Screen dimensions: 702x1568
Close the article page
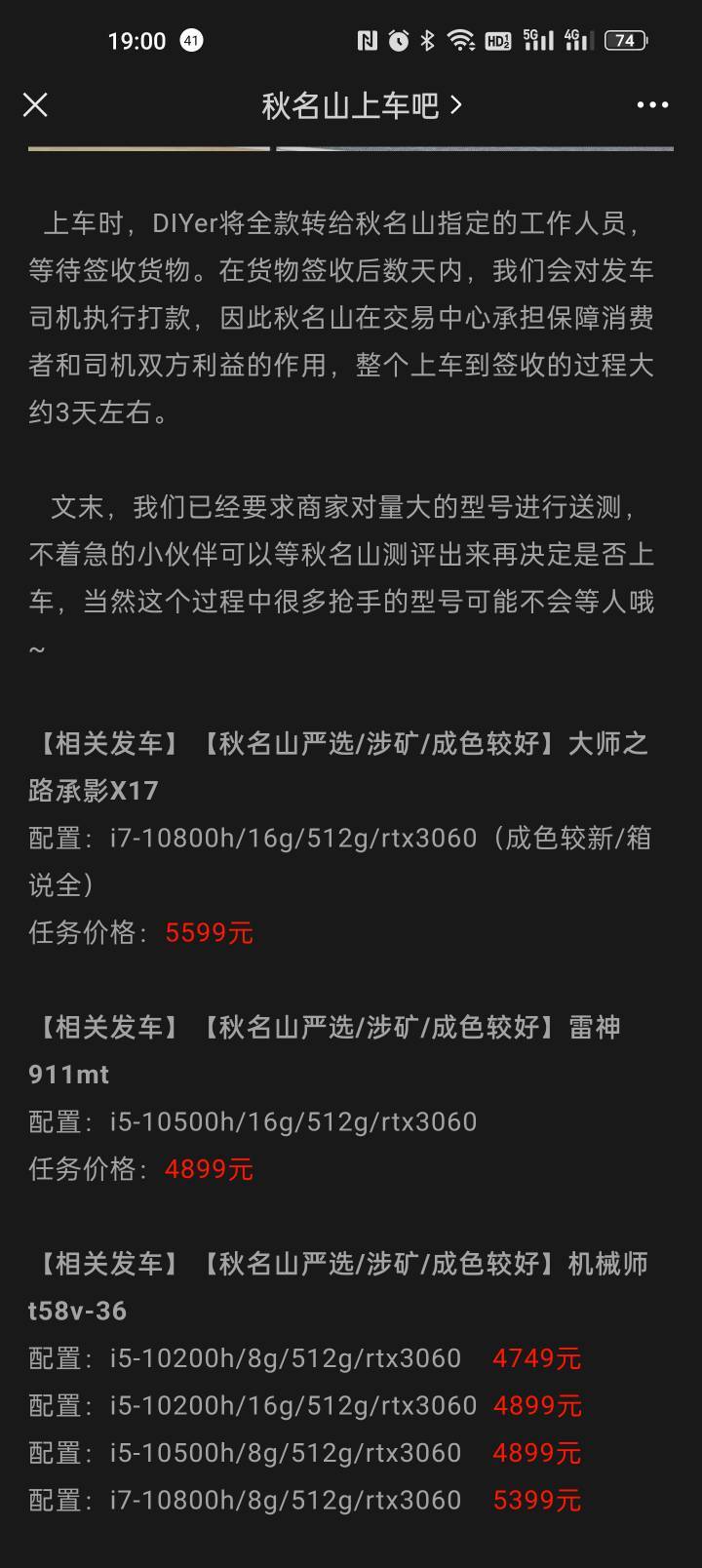(x=35, y=104)
